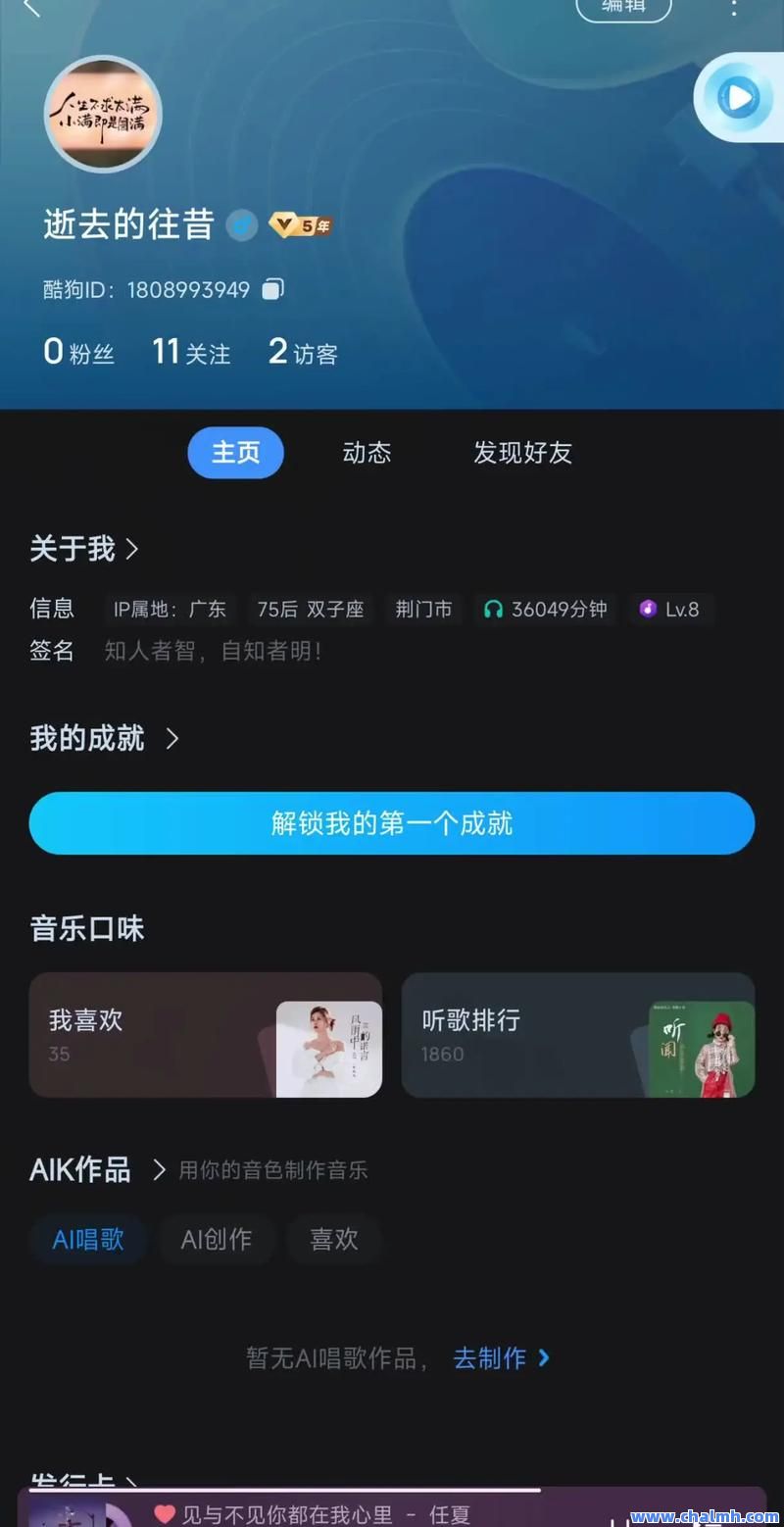Open the 听歌排行 ranking card
The width and height of the screenshot is (784, 1527).
point(578,1035)
